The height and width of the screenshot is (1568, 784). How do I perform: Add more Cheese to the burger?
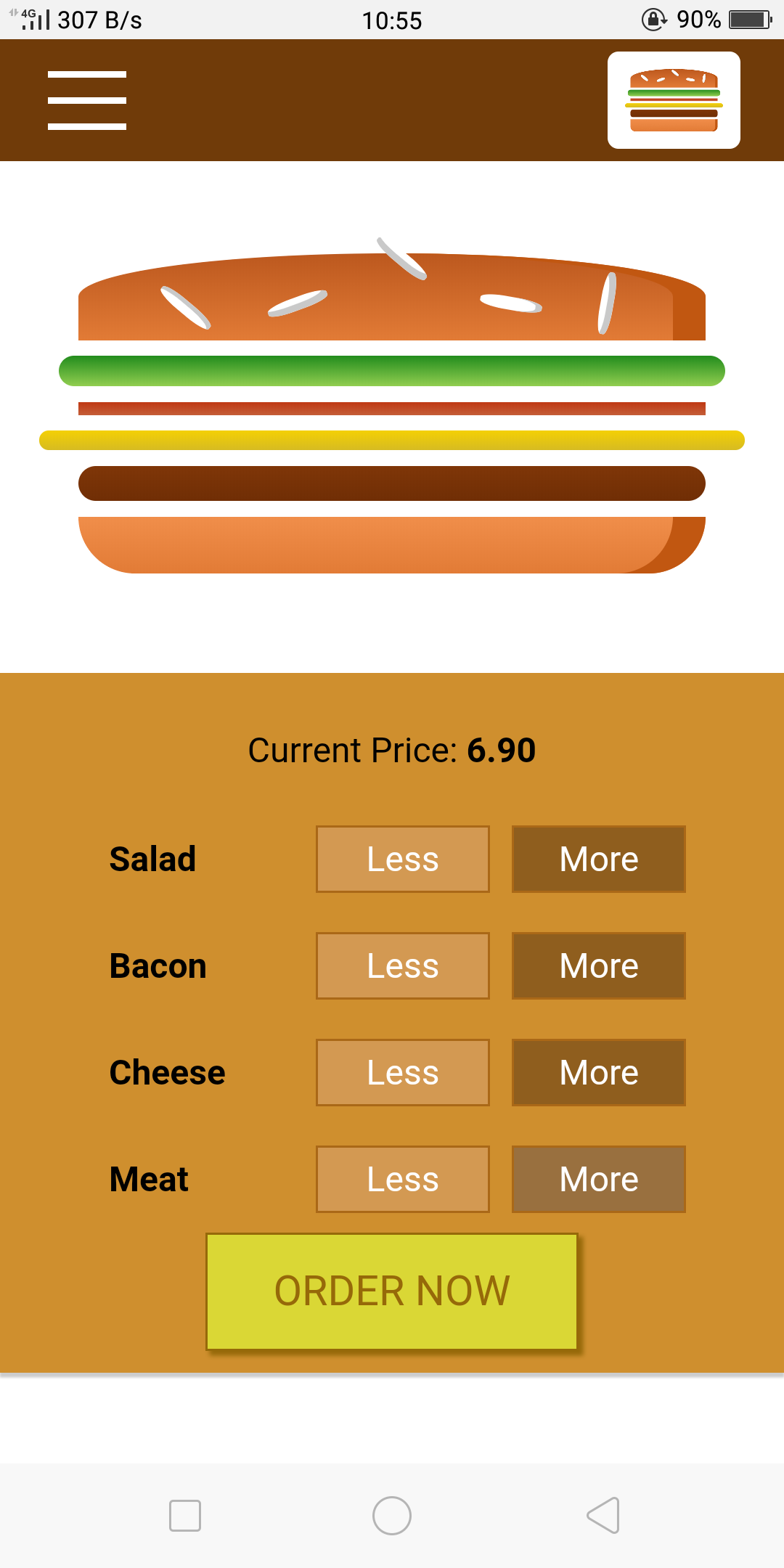[x=599, y=1073]
